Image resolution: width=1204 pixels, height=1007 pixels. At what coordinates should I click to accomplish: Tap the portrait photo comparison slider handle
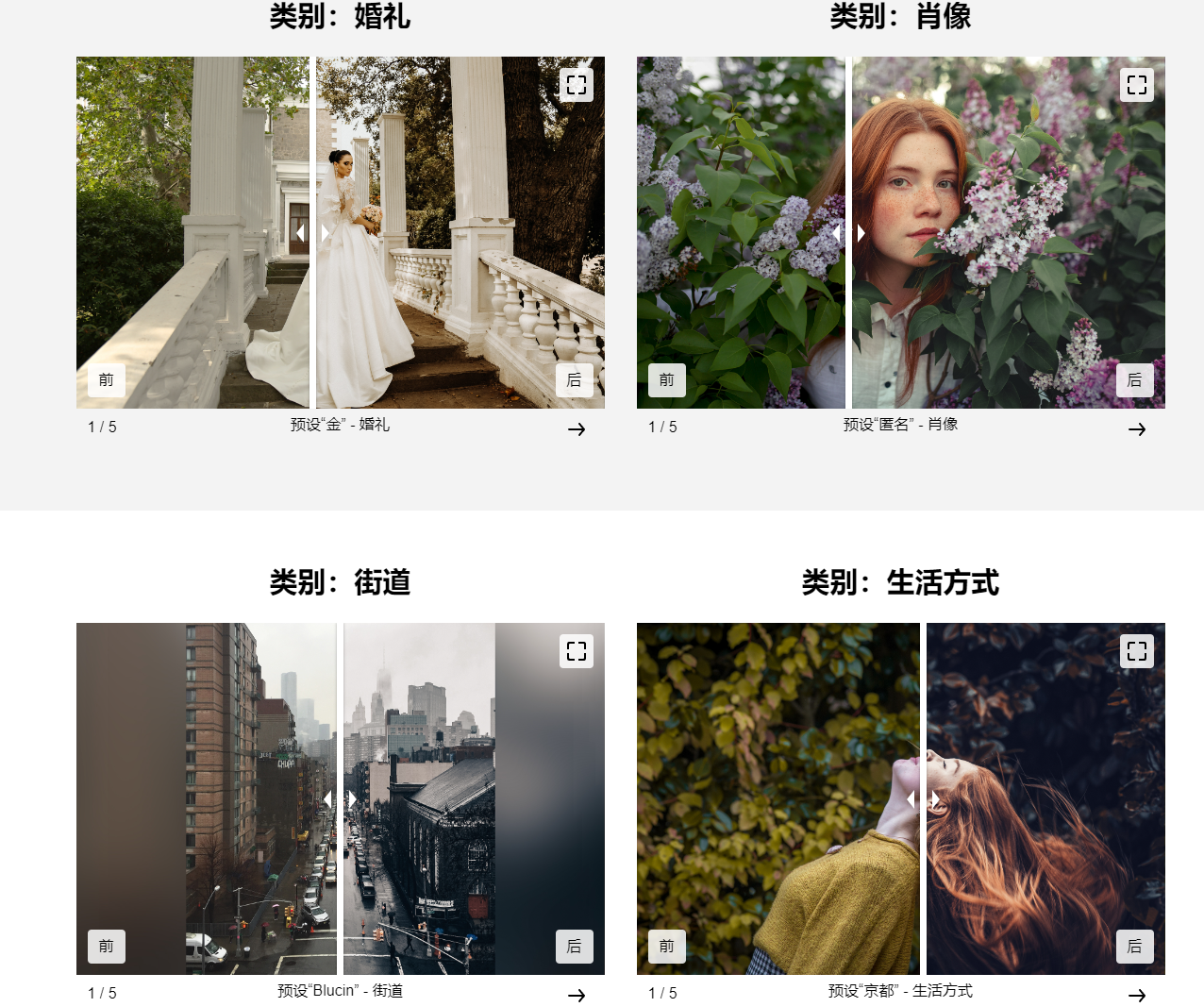[x=848, y=232]
